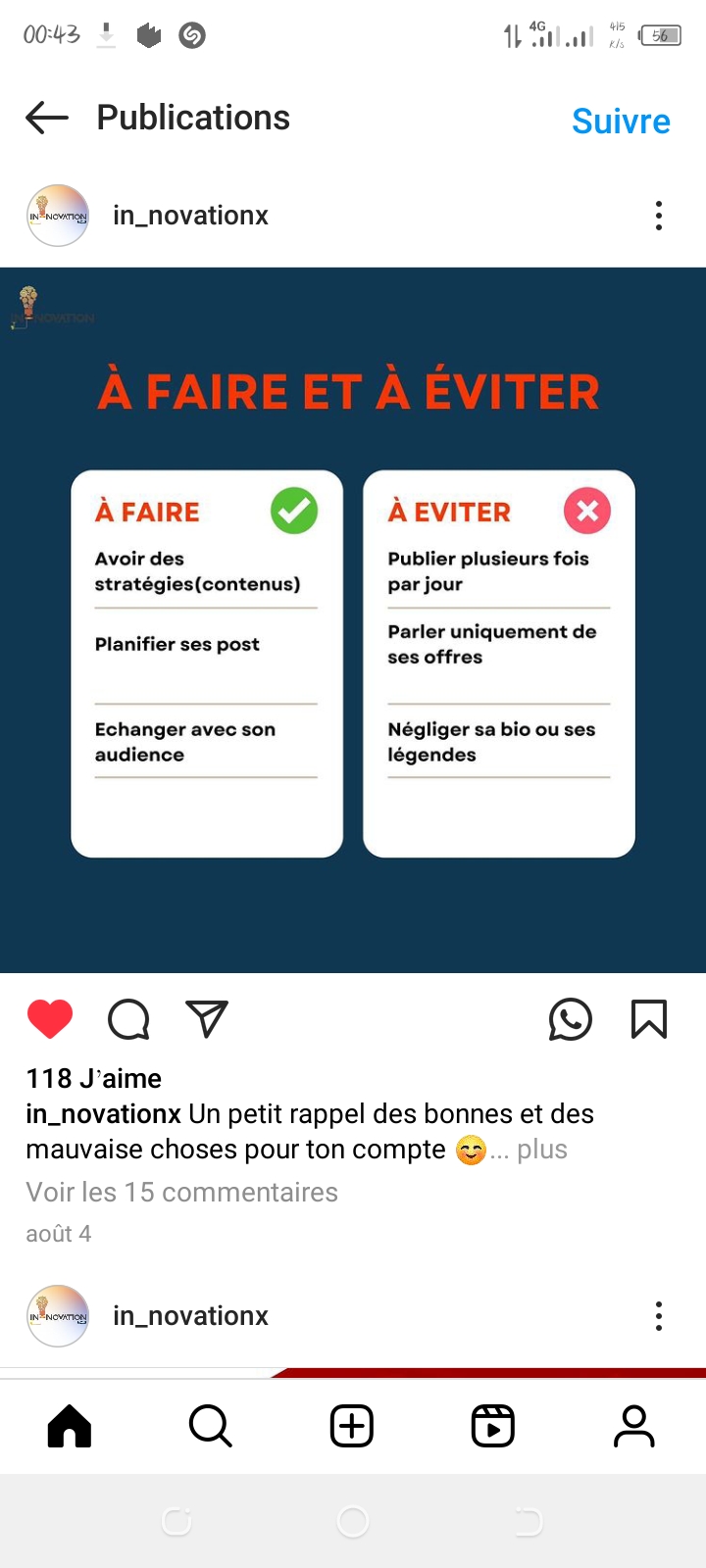Share the post via the WhatsApp icon
The height and width of the screenshot is (1568, 706).
(x=571, y=1019)
